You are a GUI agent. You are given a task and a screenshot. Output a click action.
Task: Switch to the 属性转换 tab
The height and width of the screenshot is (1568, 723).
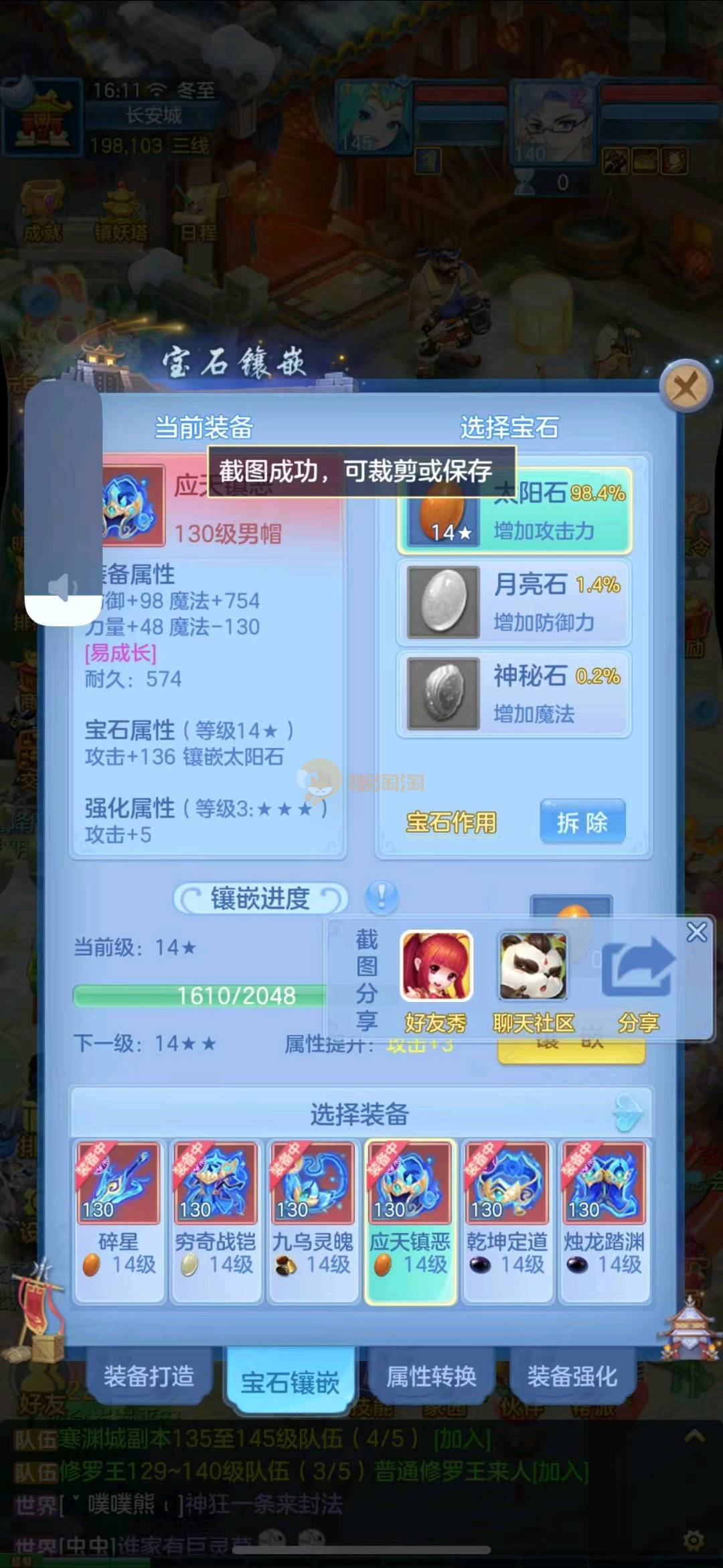coord(431,1377)
